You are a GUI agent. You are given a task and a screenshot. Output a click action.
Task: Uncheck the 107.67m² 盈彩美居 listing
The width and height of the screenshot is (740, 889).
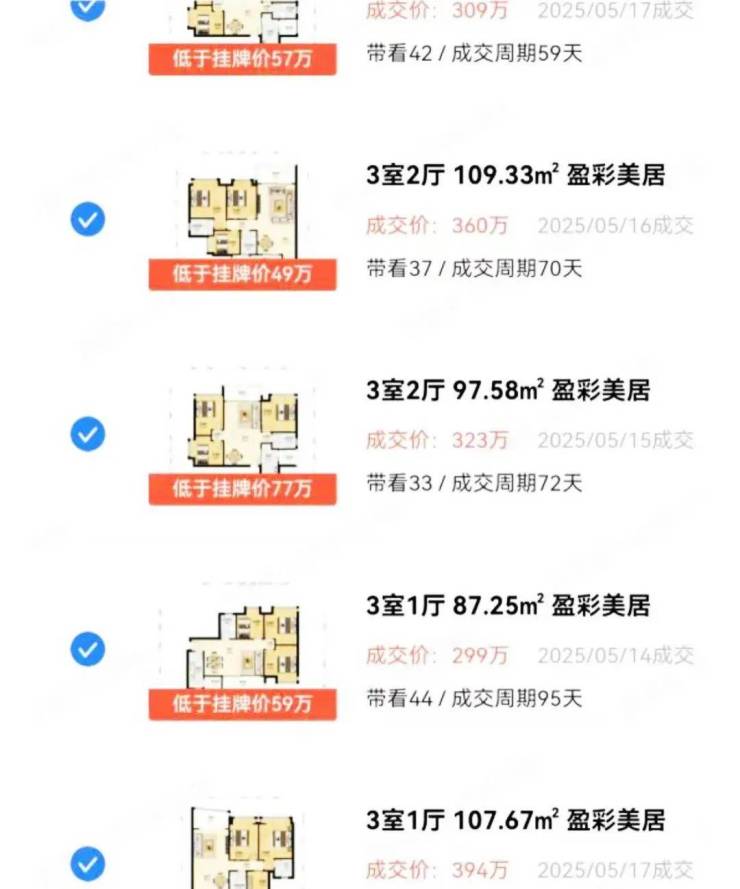coord(88,863)
